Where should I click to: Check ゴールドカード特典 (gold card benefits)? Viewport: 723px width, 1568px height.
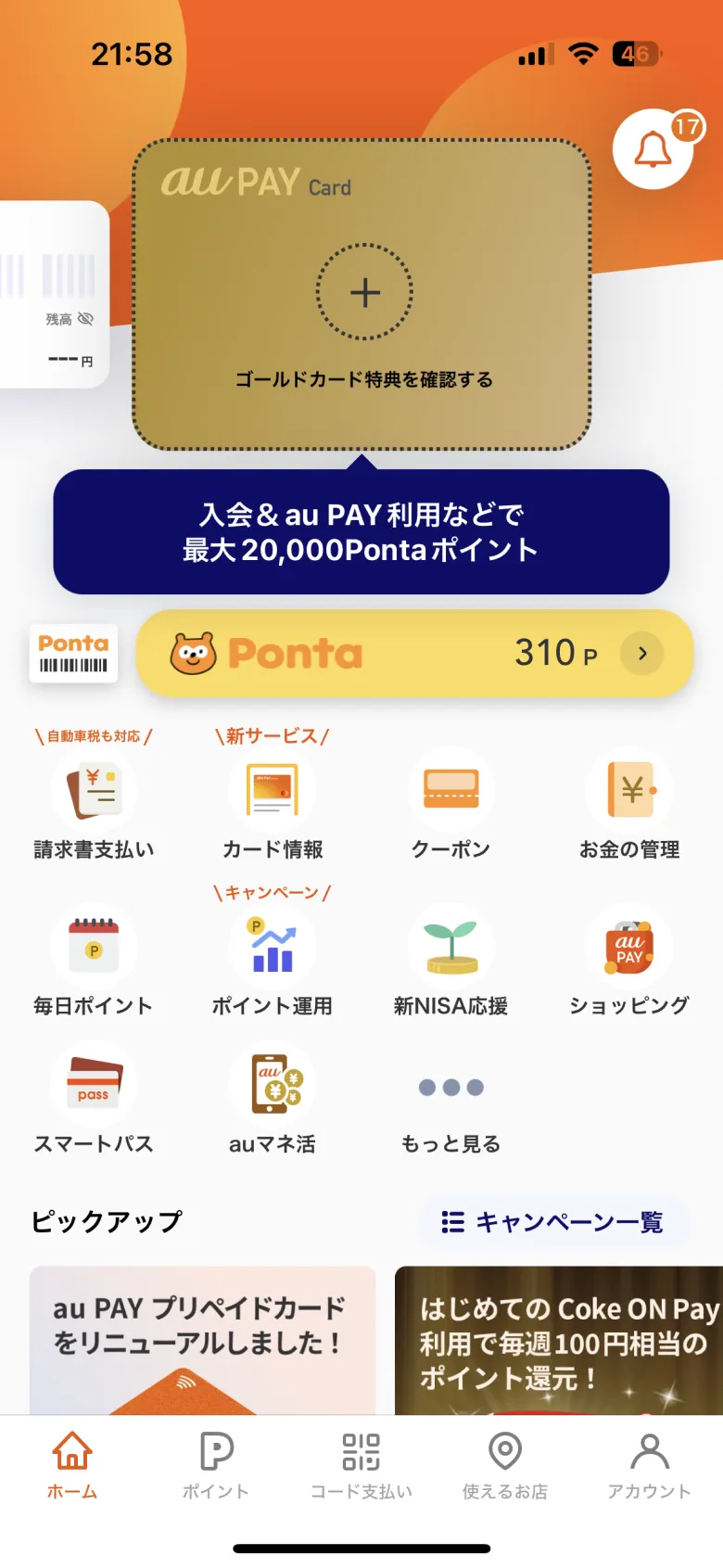pos(363,378)
